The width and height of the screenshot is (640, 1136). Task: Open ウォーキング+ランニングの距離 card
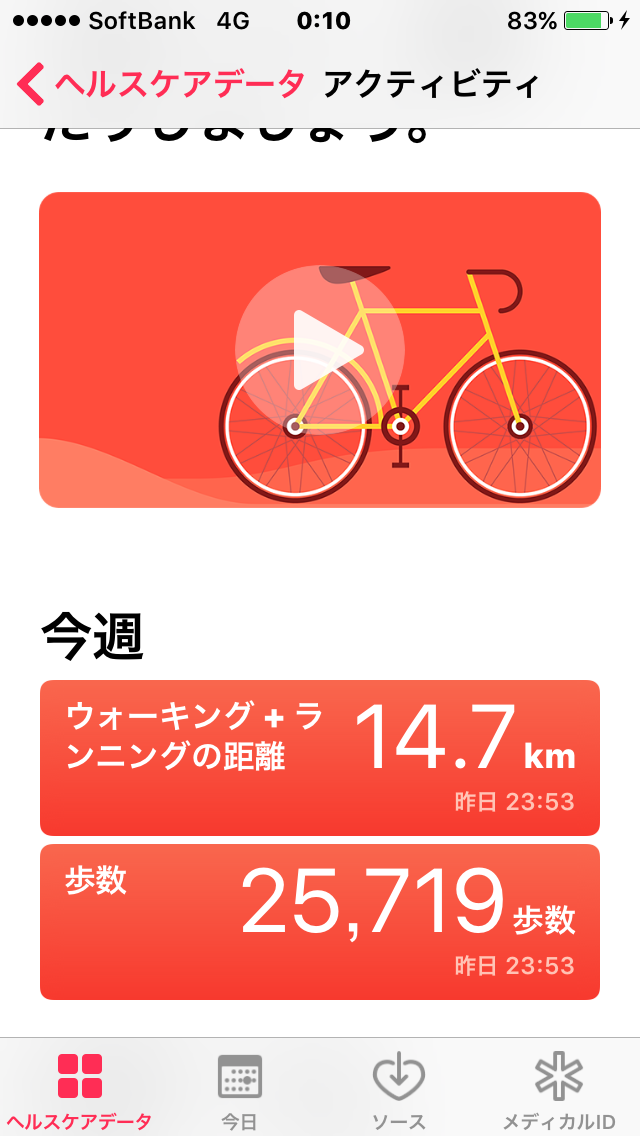click(320, 757)
